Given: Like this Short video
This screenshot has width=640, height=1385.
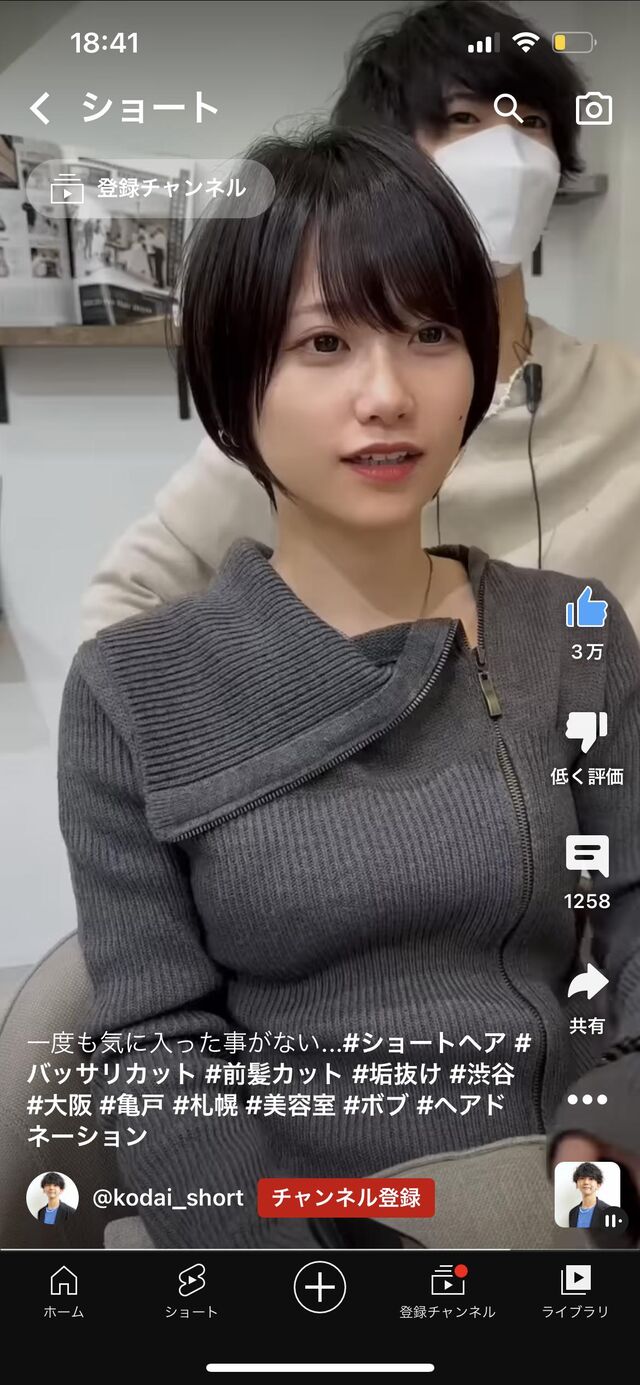Looking at the screenshot, I should (x=587, y=608).
